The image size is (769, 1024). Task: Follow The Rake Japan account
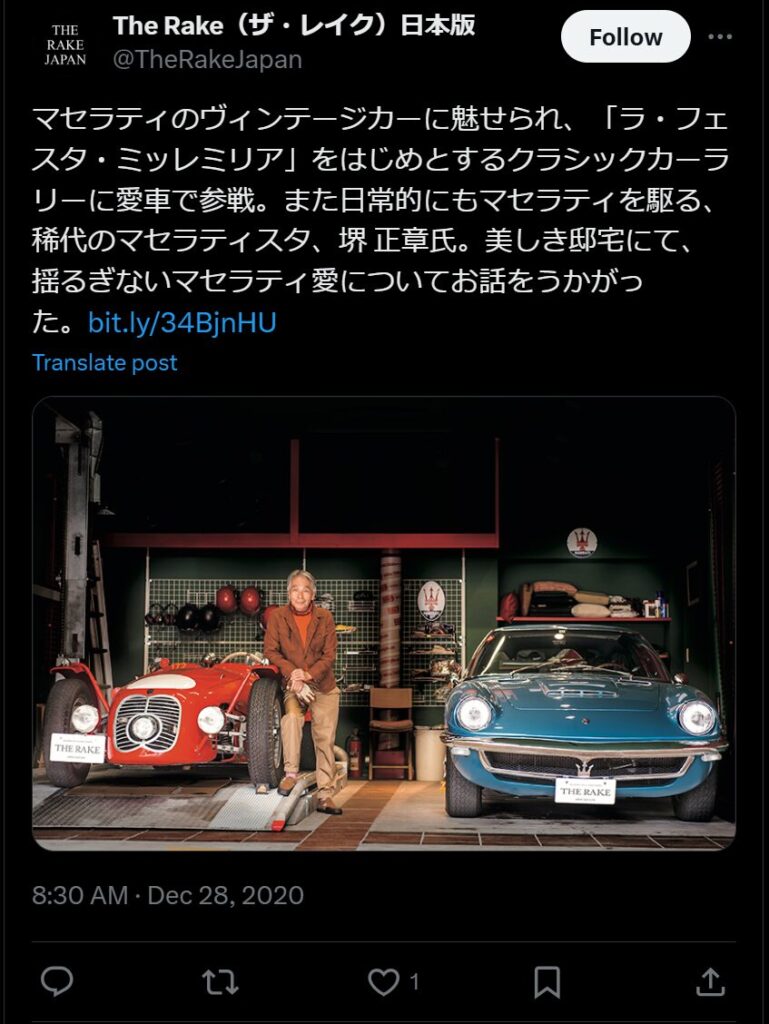pos(625,37)
